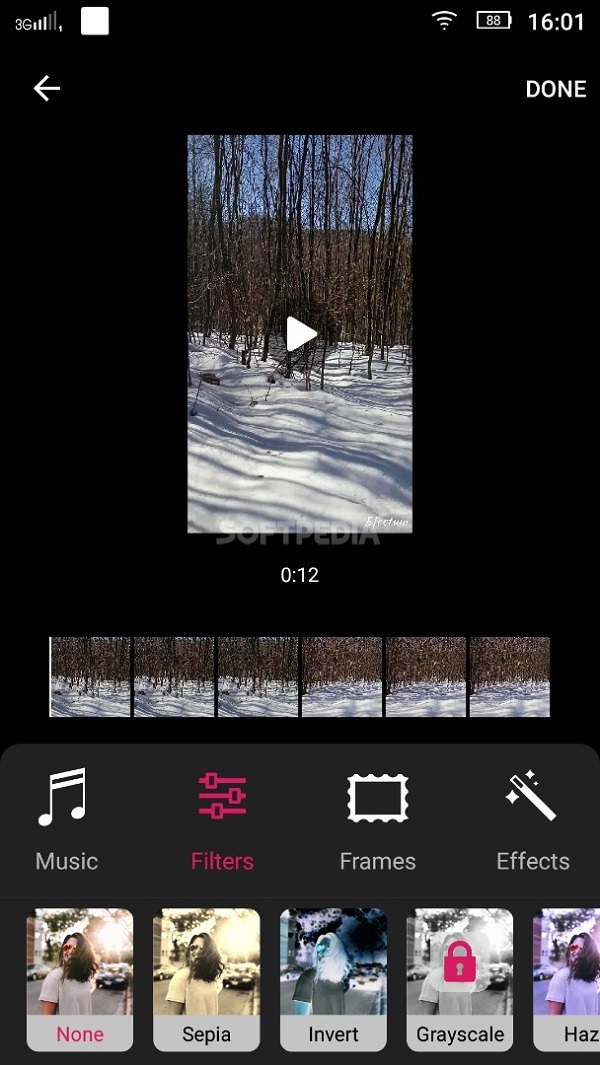The image size is (600, 1065).
Task: Choose the Invert filter
Action: (333, 979)
